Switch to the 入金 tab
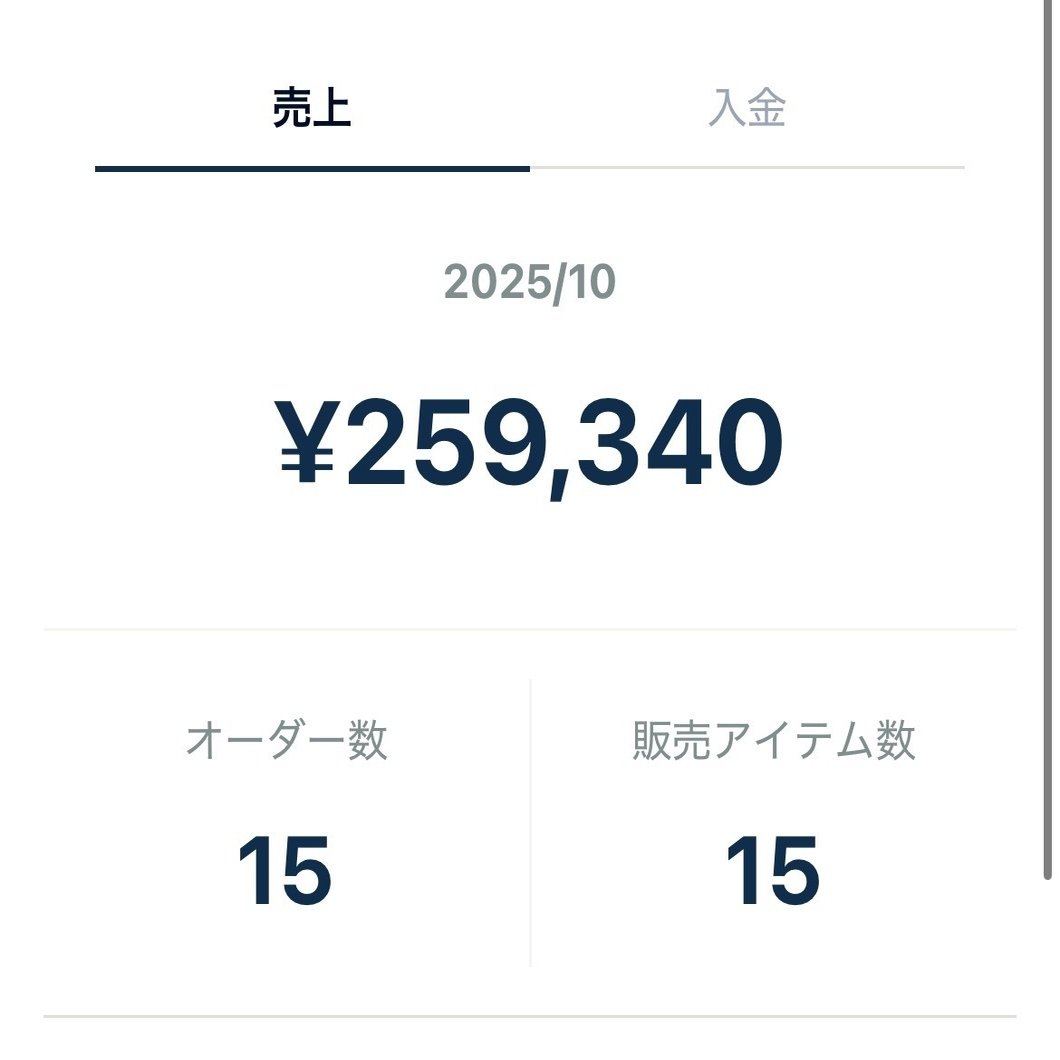Viewport: 1060px width, 1060px height. click(x=747, y=109)
